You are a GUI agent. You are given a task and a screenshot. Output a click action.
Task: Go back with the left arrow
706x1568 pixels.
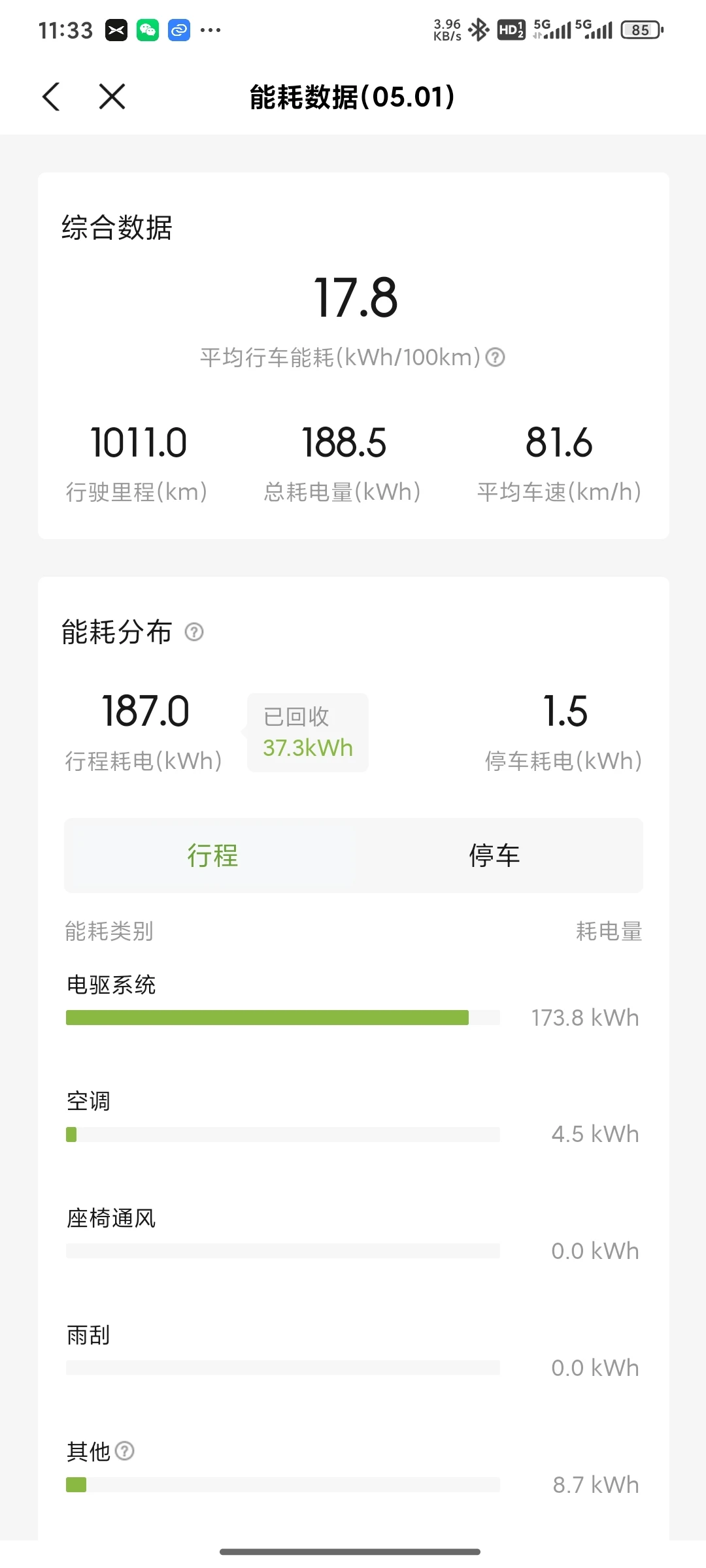pos(51,97)
